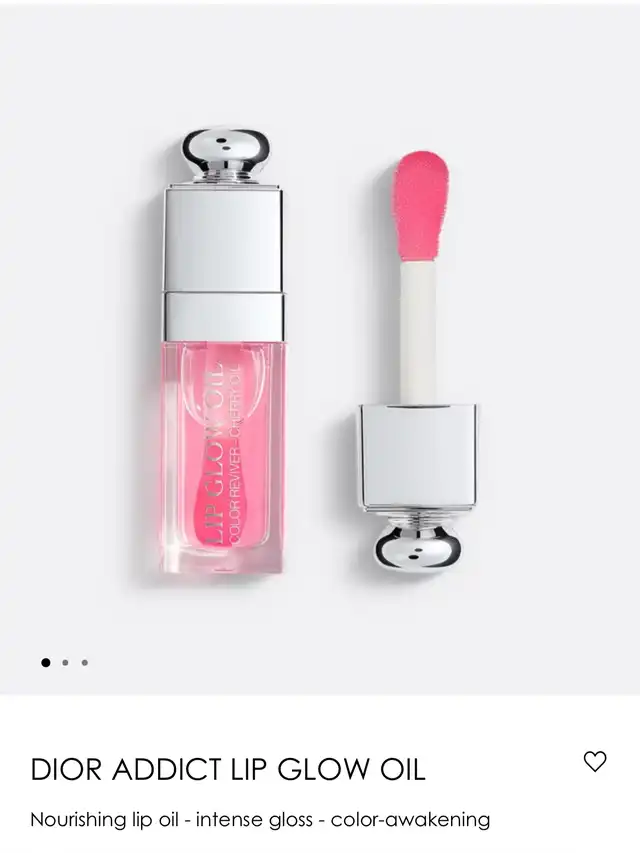Viewport: 640px width, 853px height.
Task: Jump to the third product image dot
Action: pos(85,662)
